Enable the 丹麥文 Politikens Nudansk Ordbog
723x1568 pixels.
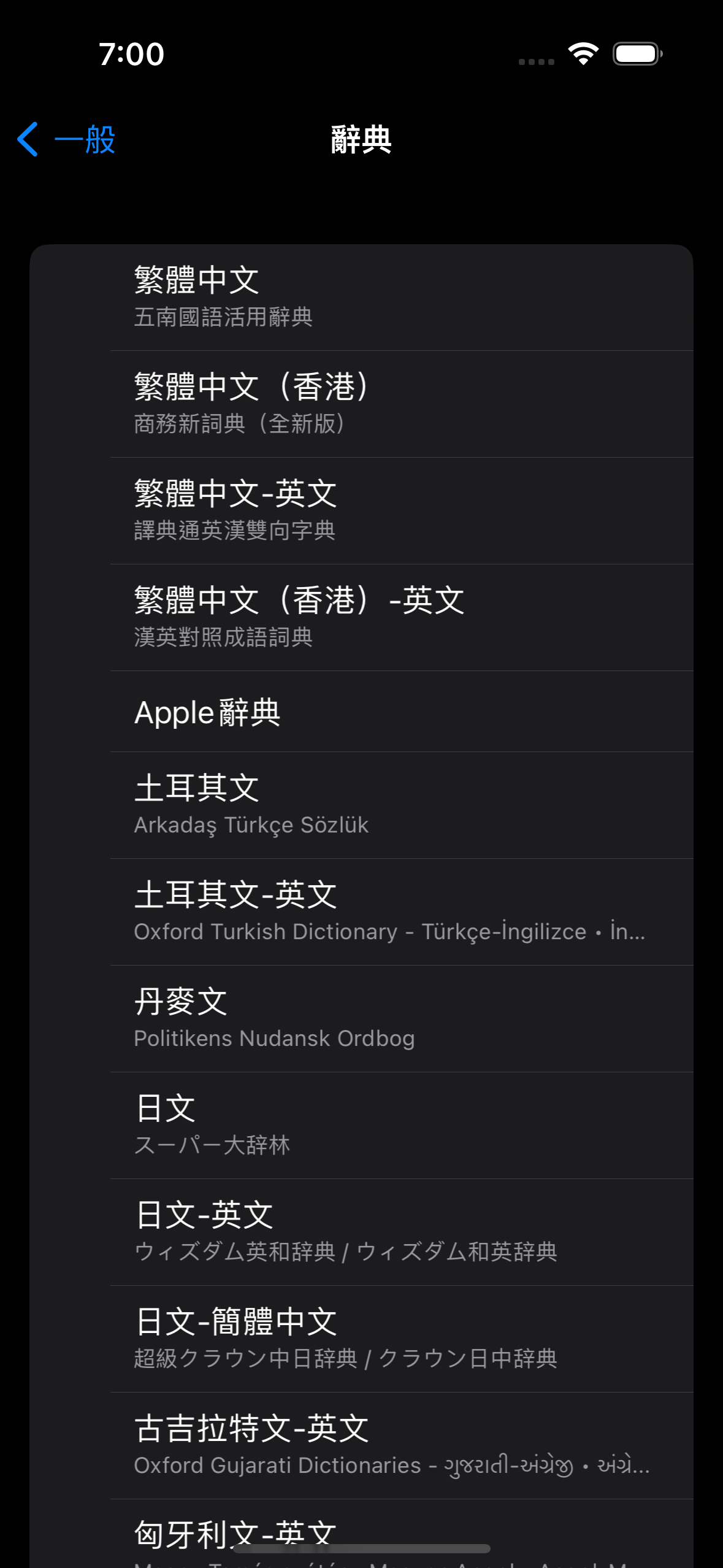[362, 1017]
